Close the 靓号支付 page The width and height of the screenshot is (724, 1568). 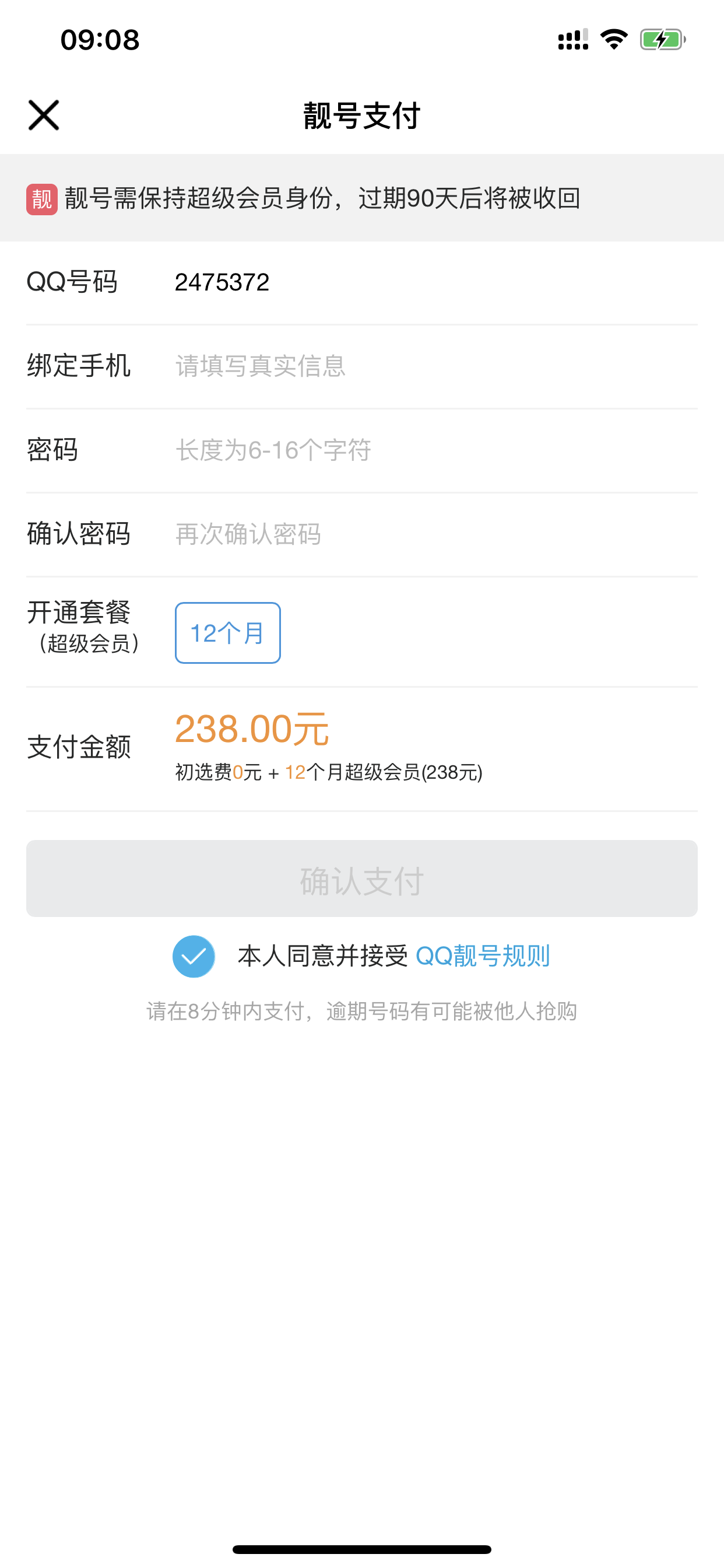(44, 115)
